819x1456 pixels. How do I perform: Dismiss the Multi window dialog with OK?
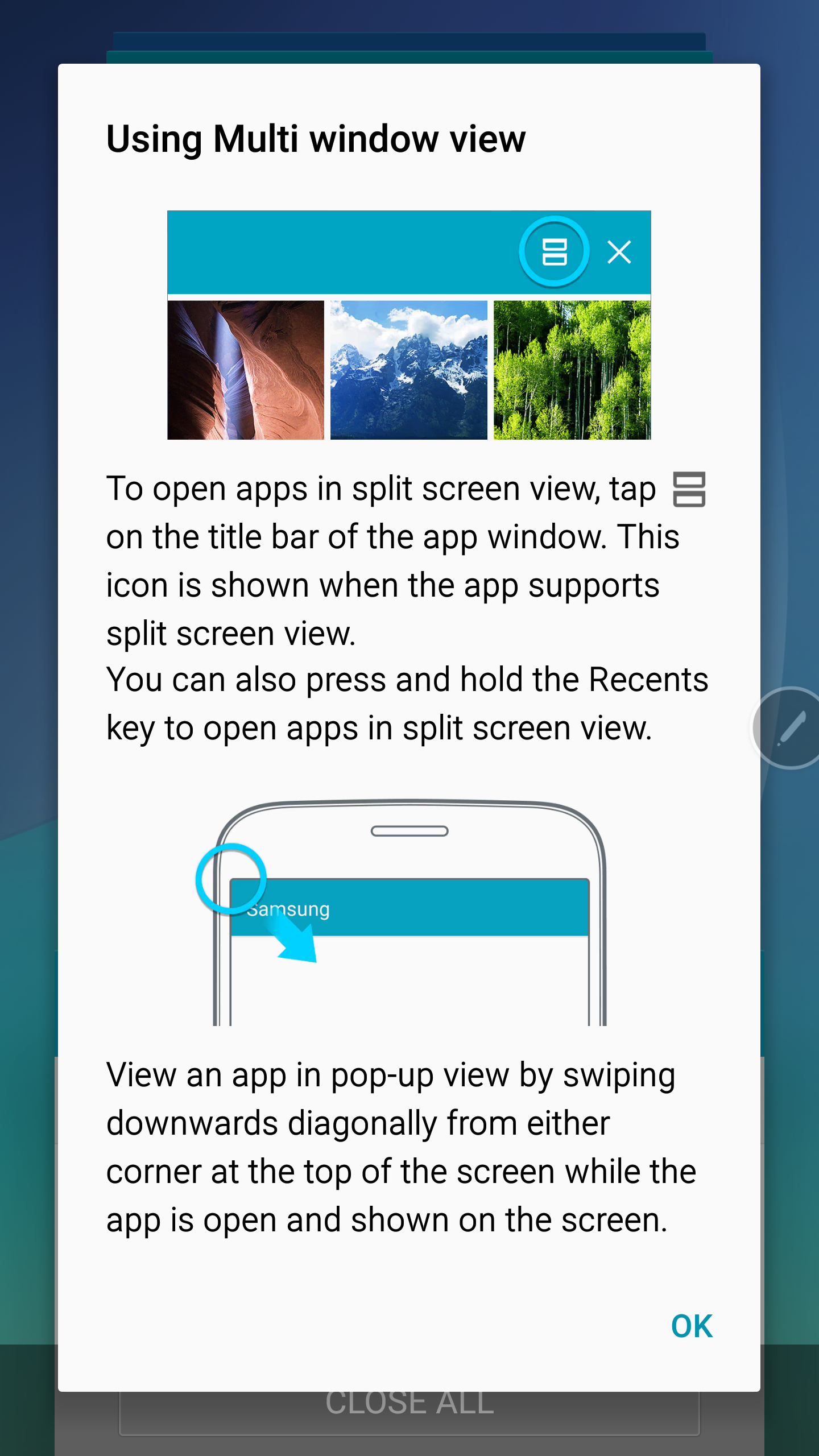(692, 1326)
